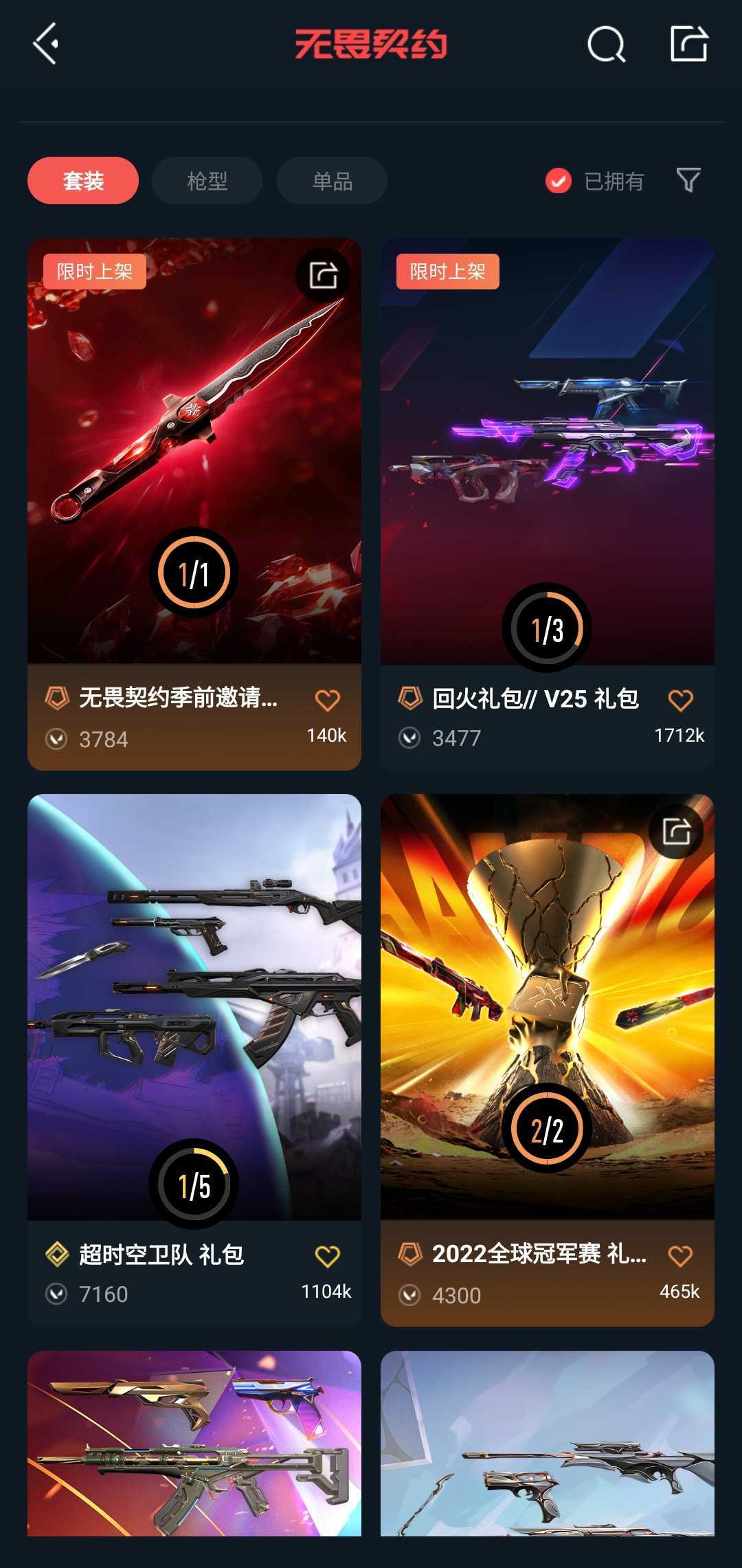Open the 超时空卫队 礼包 card
This screenshot has height=1568, width=742.
[194, 1060]
